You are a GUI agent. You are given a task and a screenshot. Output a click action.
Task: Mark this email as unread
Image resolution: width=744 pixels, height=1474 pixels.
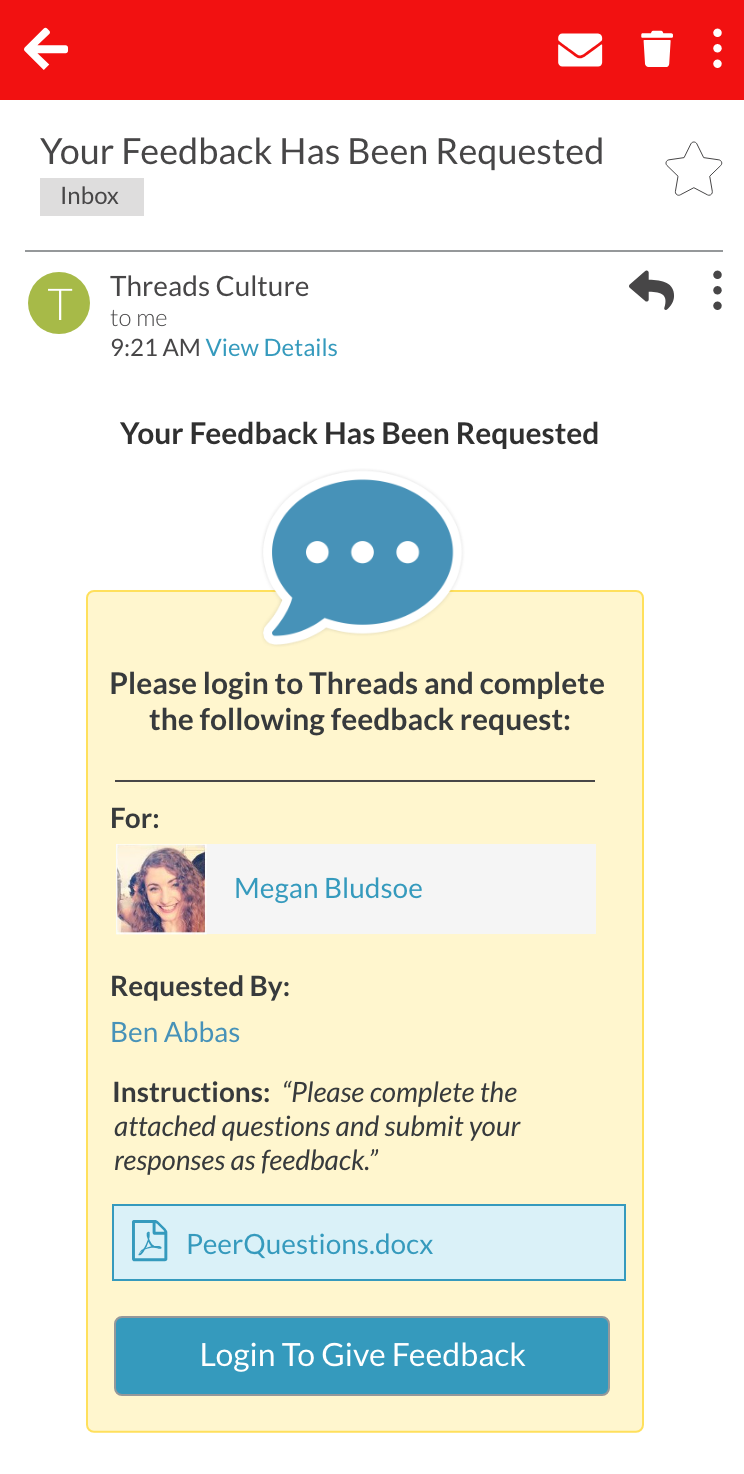(x=580, y=49)
